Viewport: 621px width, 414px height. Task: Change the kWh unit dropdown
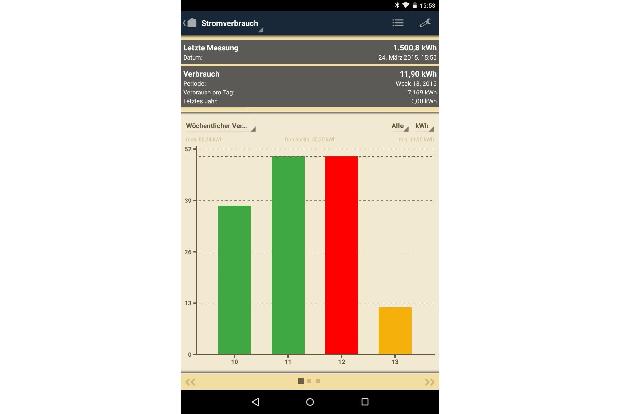[x=424, y=127]
